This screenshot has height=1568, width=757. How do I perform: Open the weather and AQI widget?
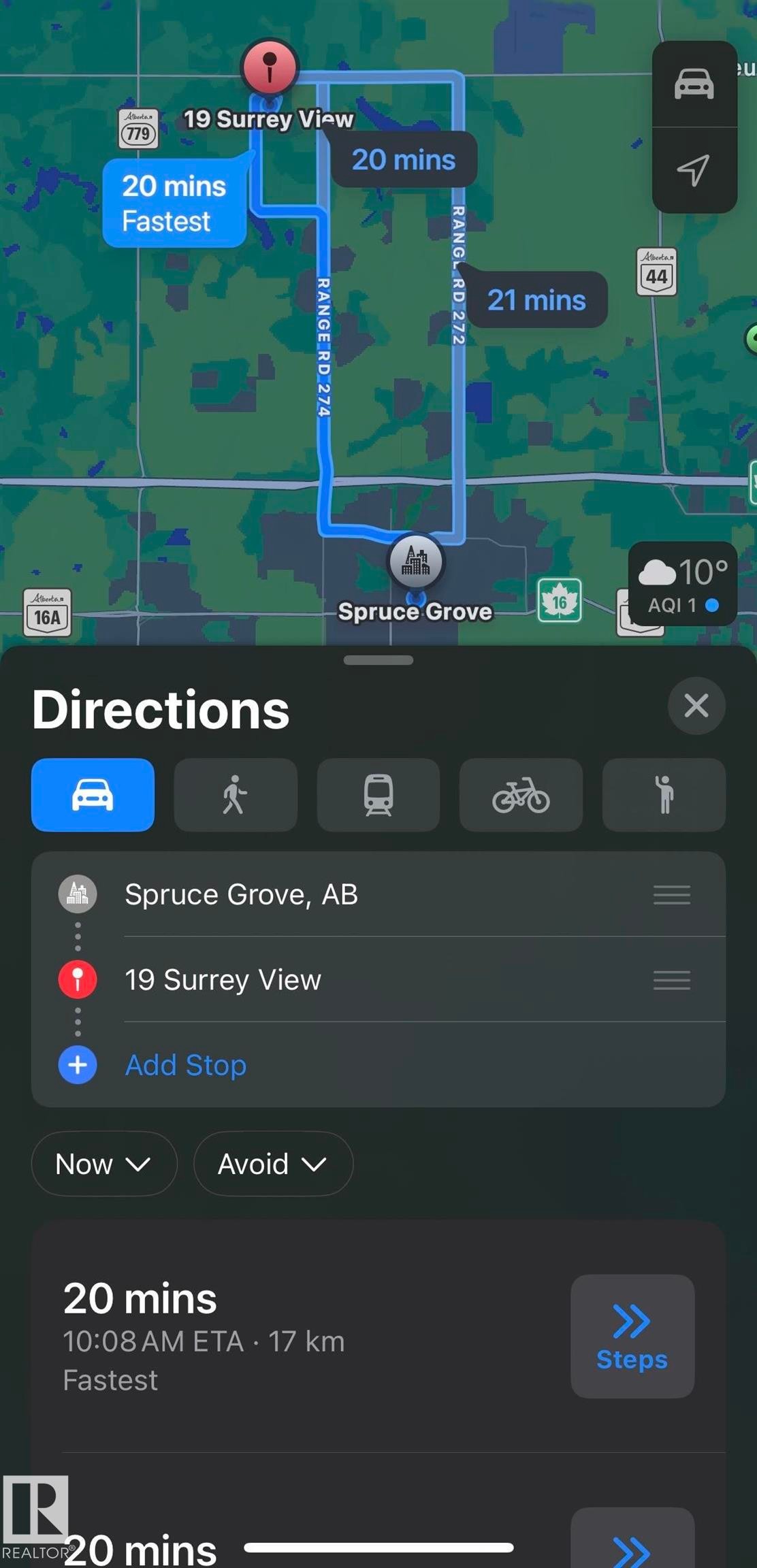pos(682,584)
